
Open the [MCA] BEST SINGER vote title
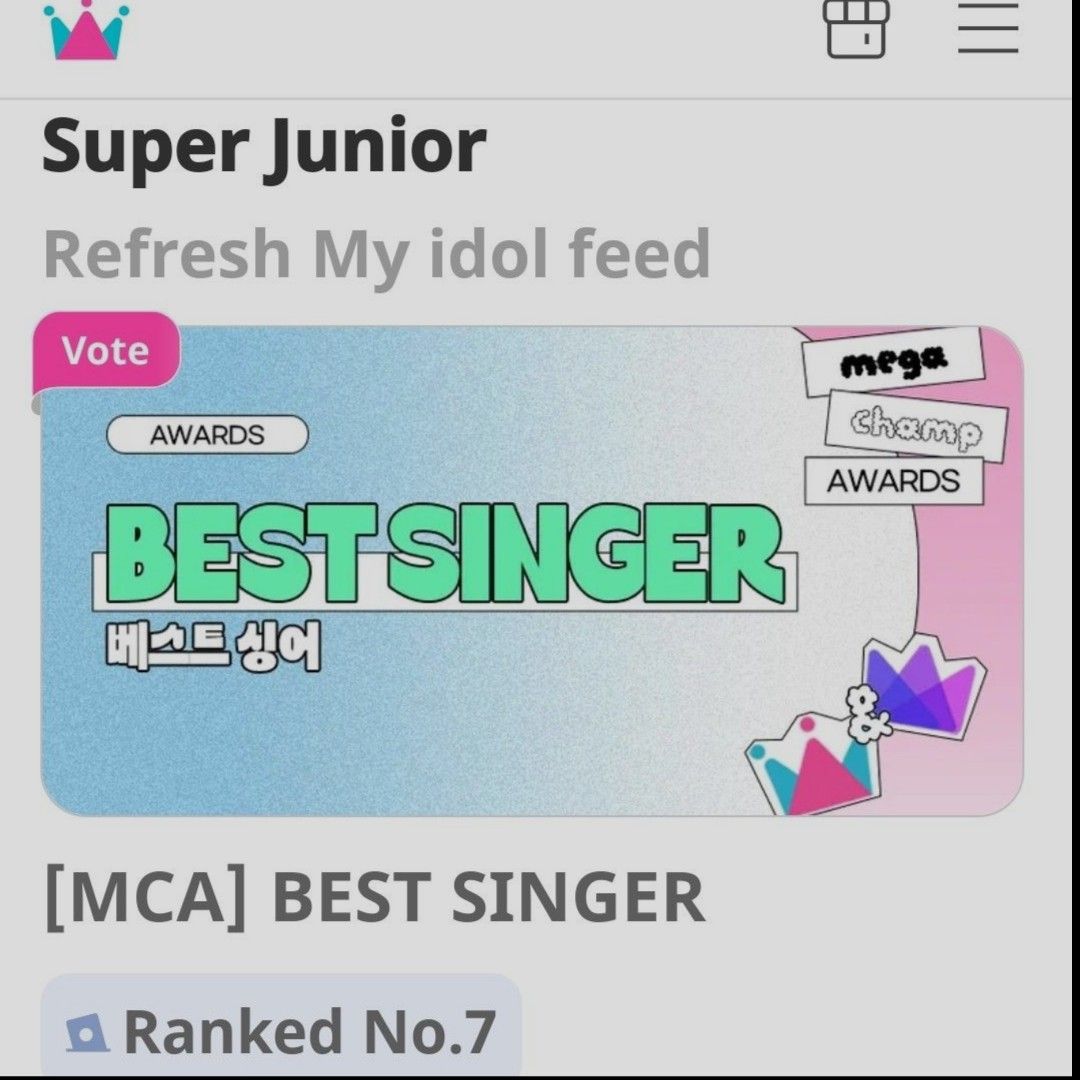374,897
